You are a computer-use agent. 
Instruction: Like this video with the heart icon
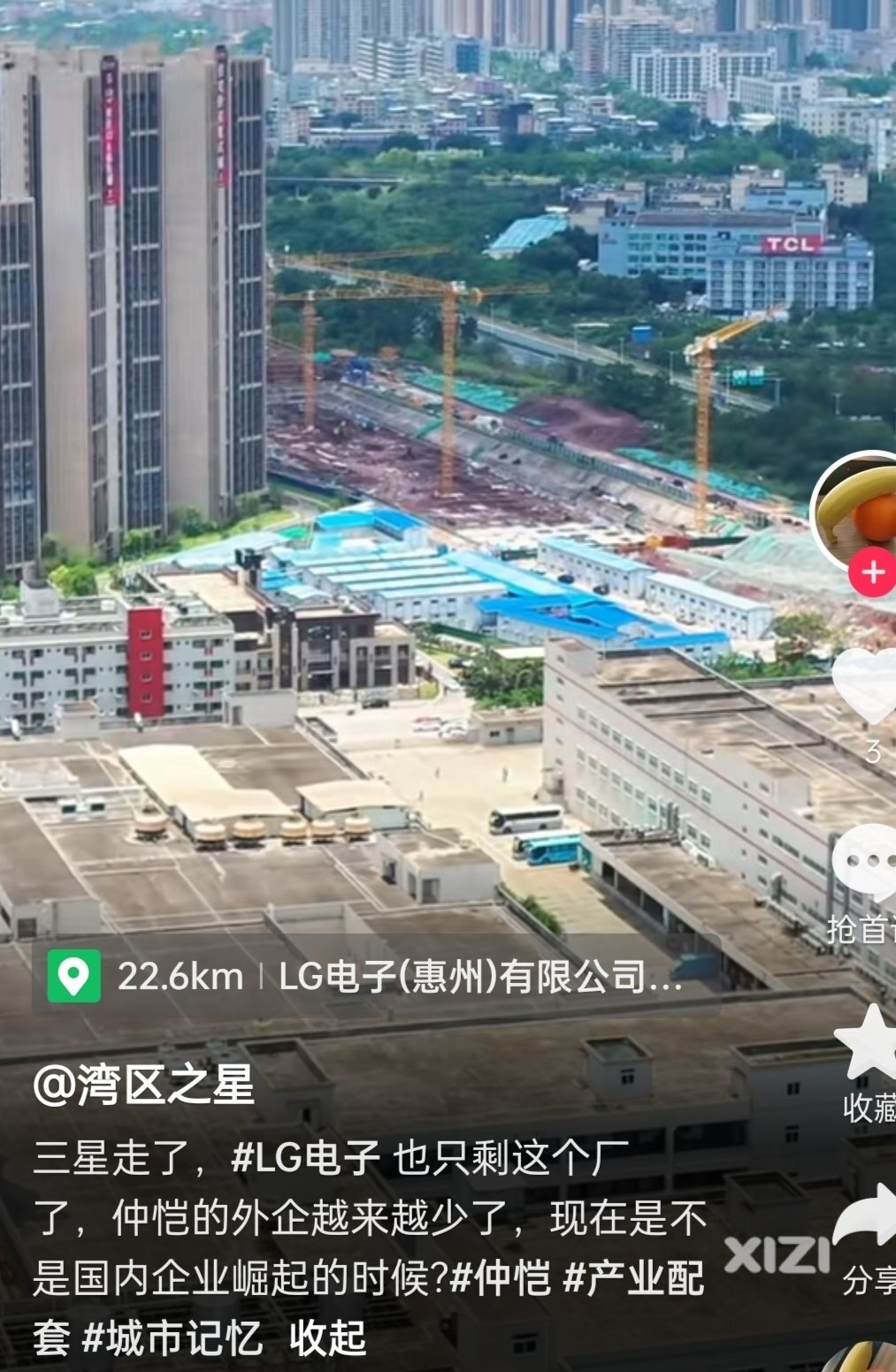pos(867,685)
